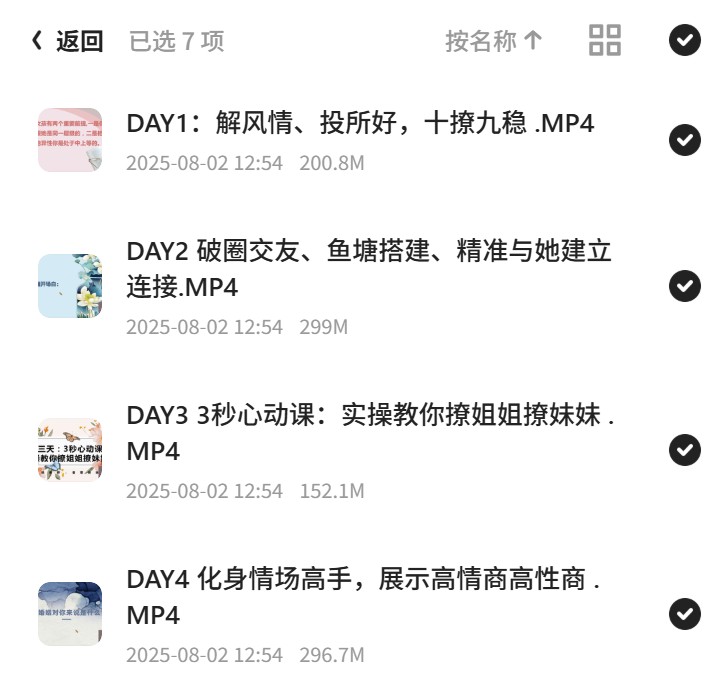712x699 pixels.
Task: Change sort order via 按名称
Action: (494, 41)
